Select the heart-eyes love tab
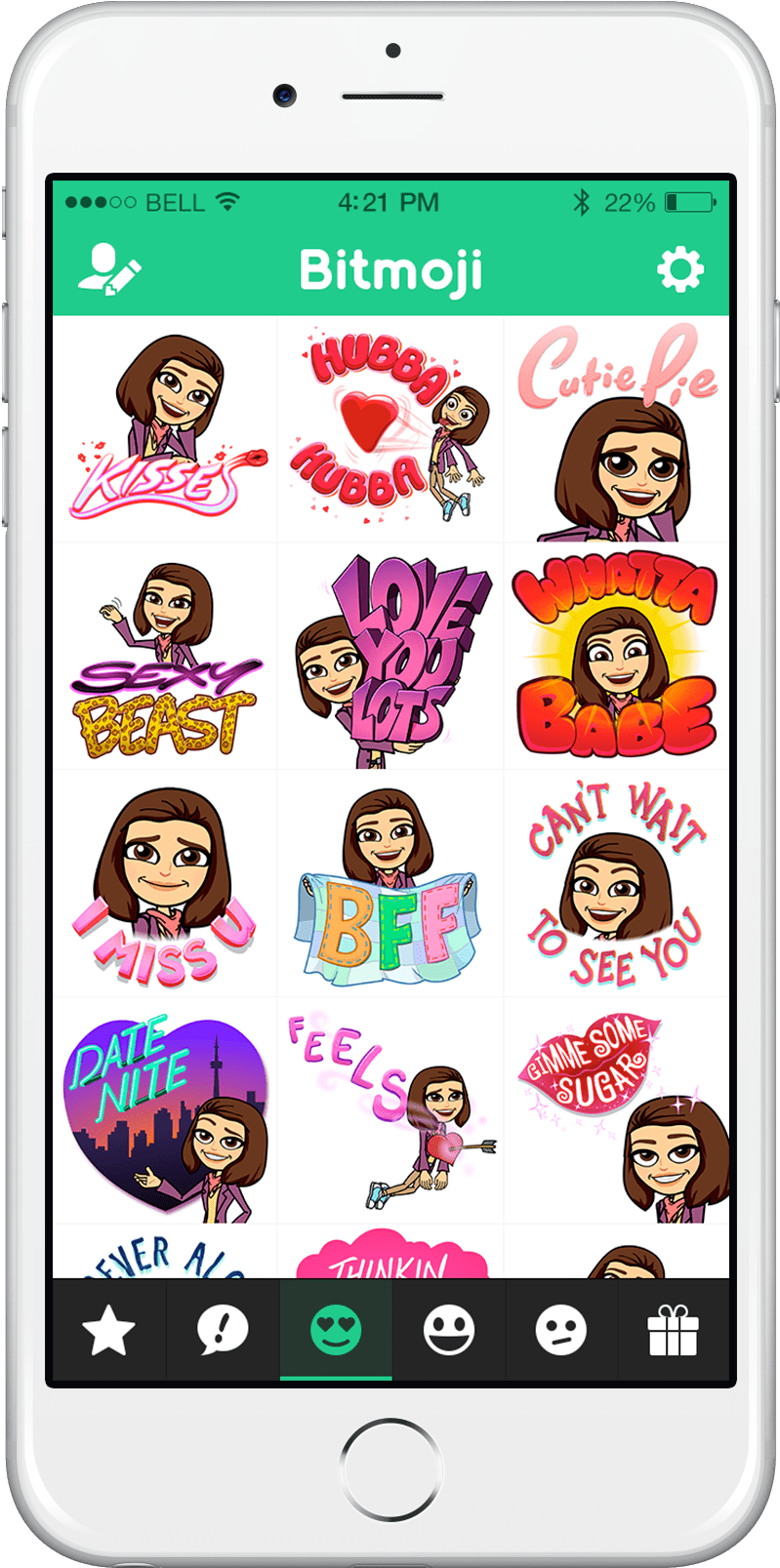Viewport: 780px width, 1568px height. [336, 1331]
